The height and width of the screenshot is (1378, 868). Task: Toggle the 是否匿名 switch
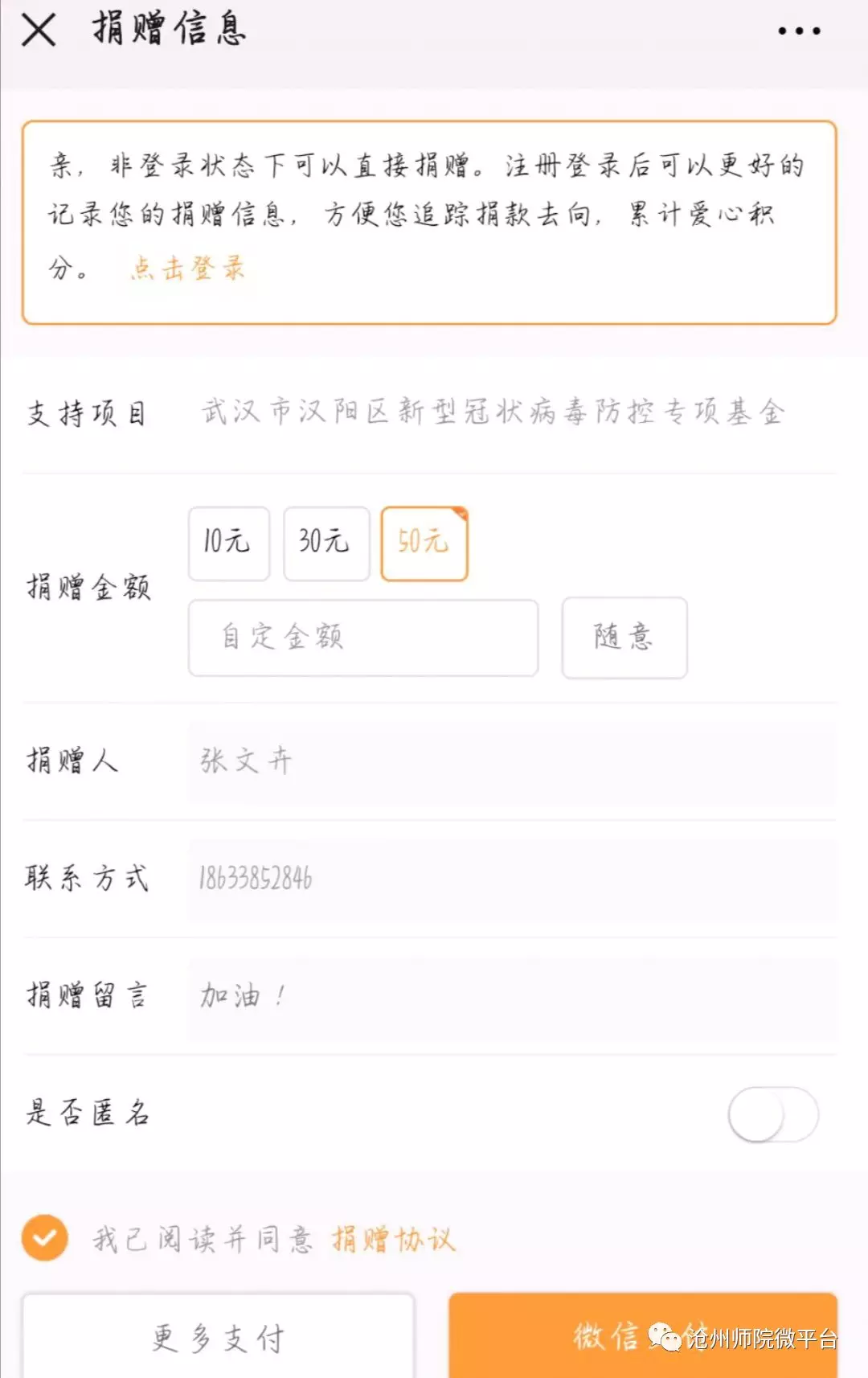pos(772,1114)
